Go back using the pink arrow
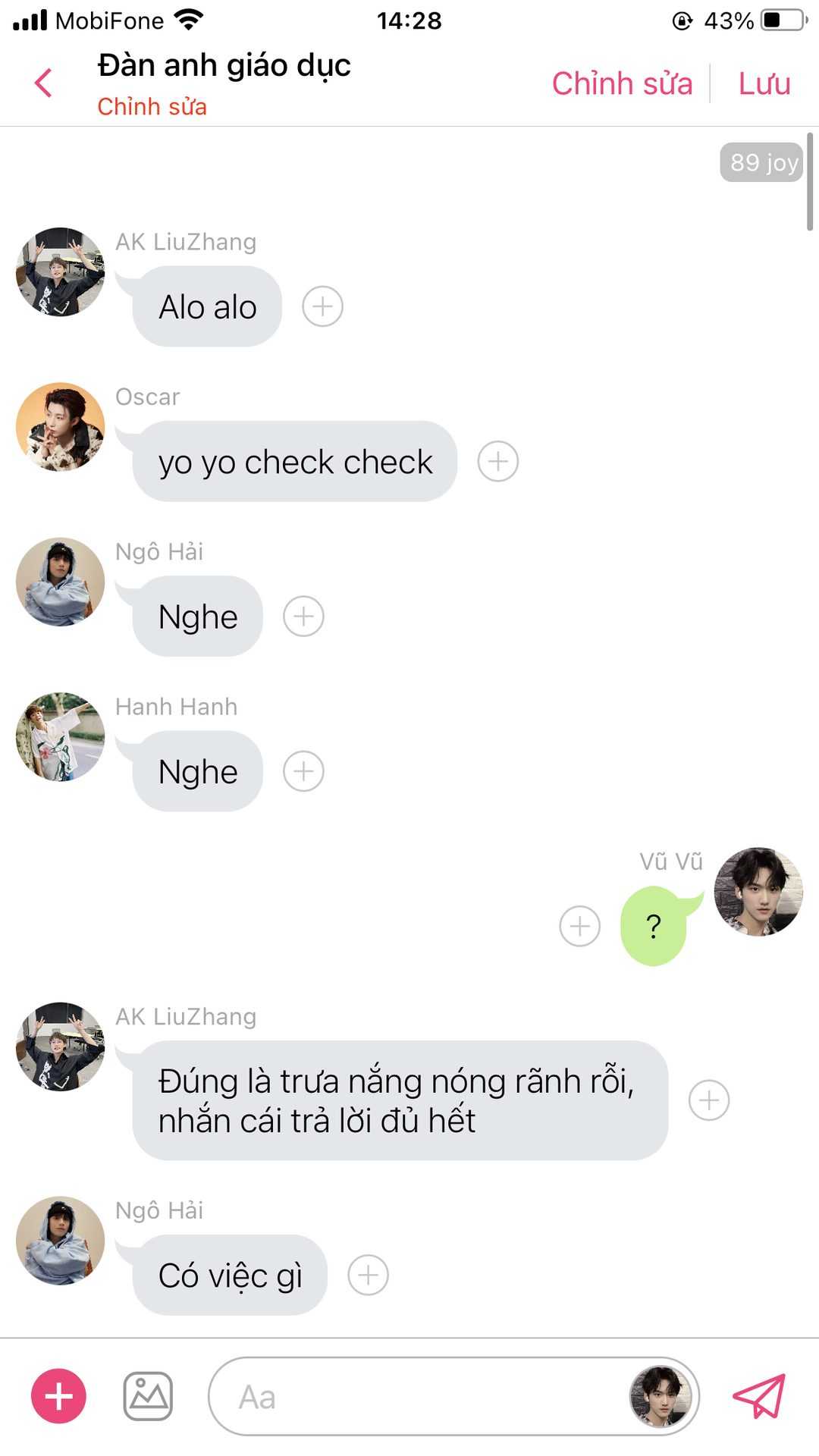Screen dimensions: 819x1456 pyautogui.click(x=43, y=83)
